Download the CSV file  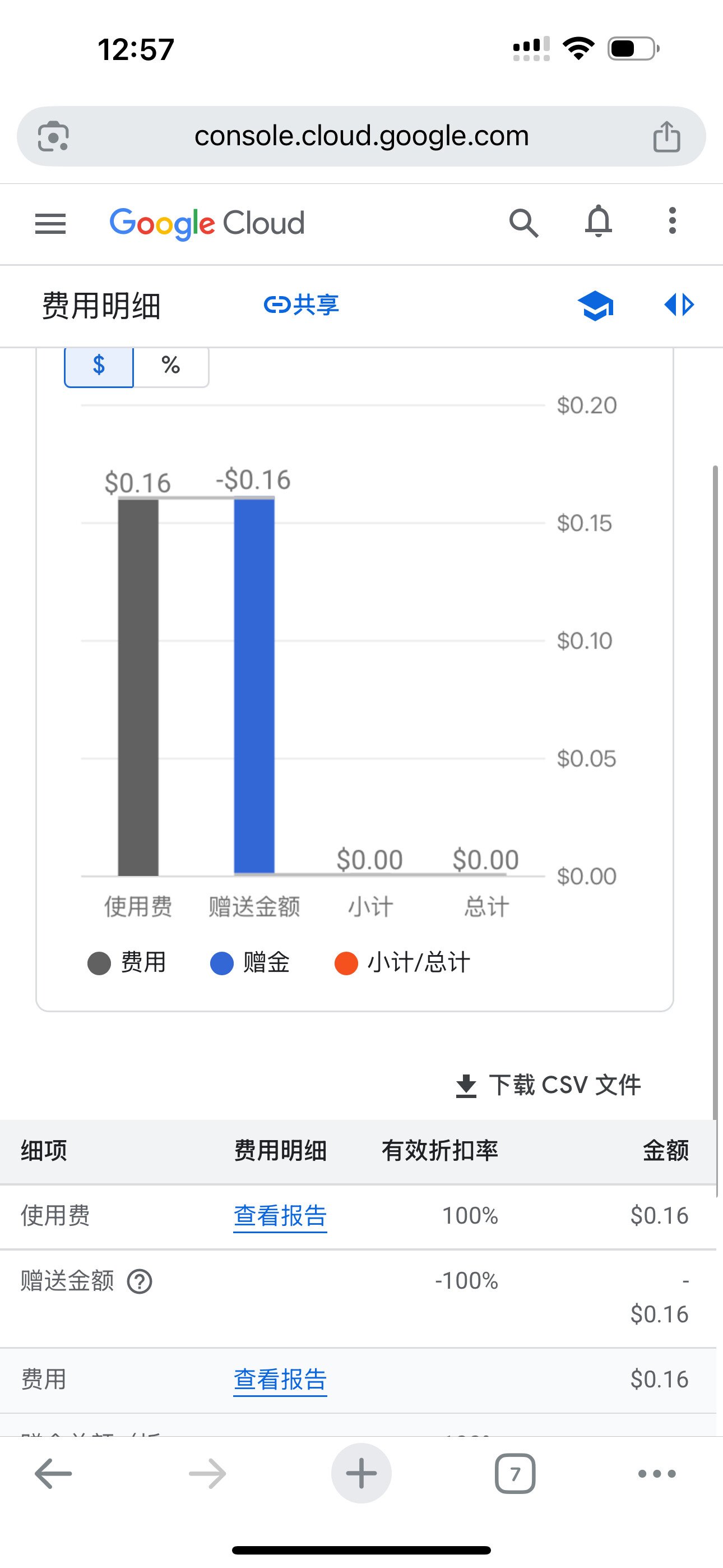[548, 1085]
